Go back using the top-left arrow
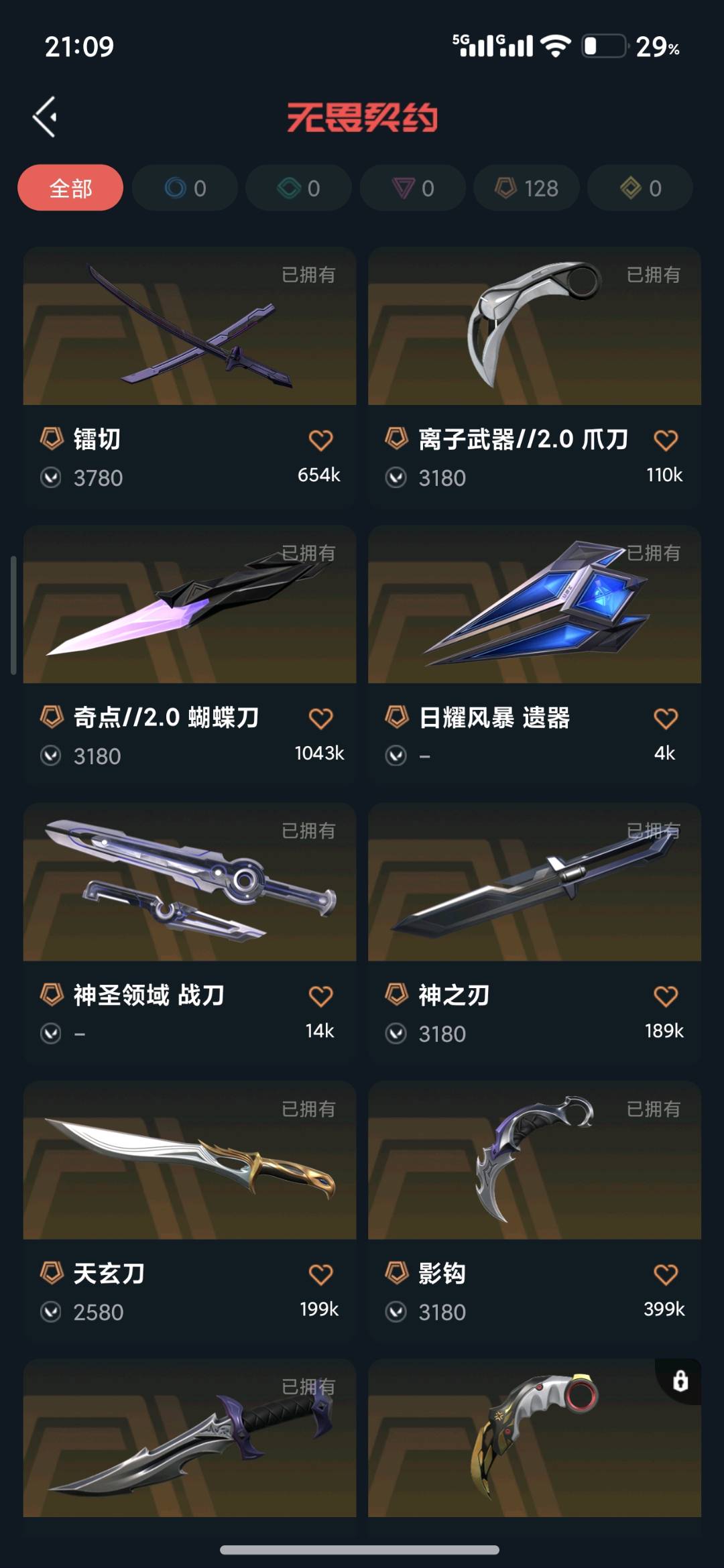This screenshot has width=724, height=1568. click(45, 117)
